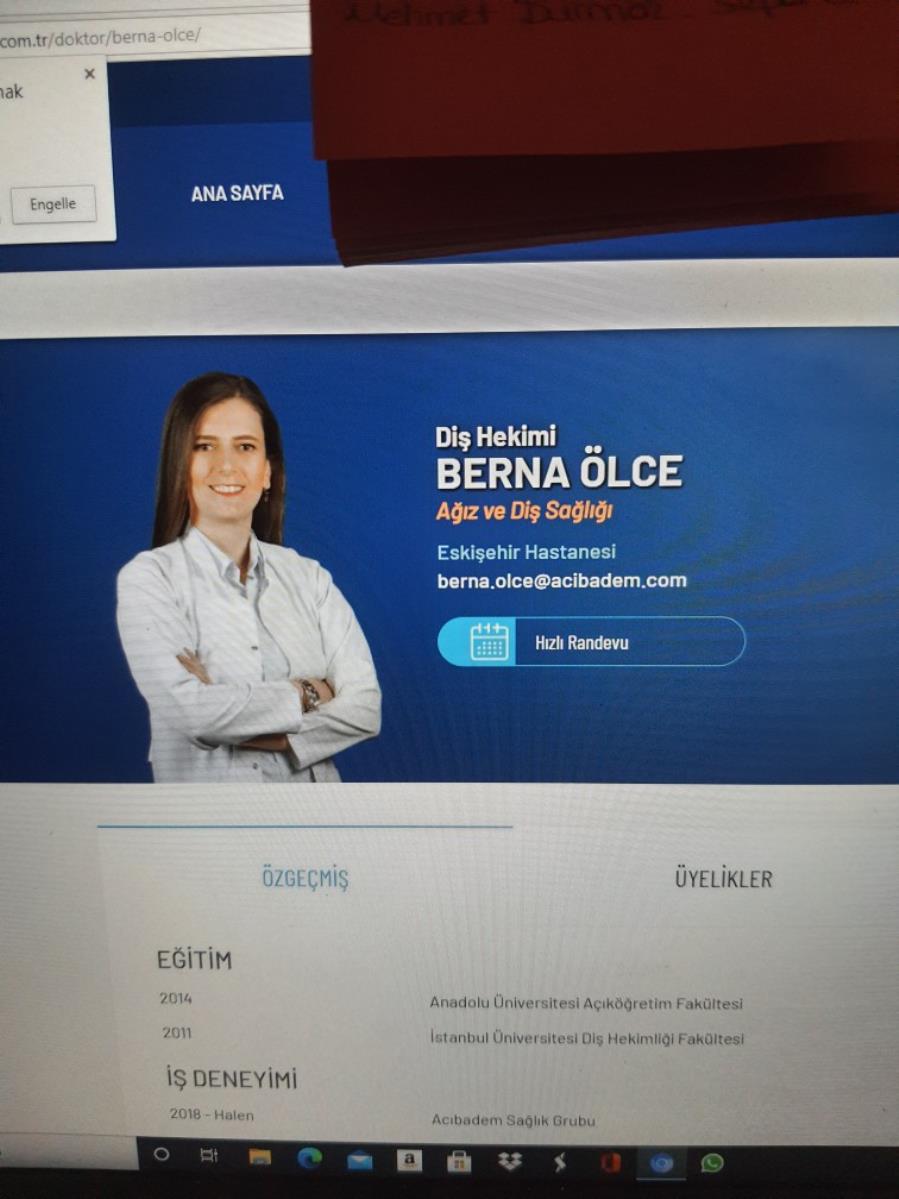The height and width of the screenshot is (1199, 899).
Task: Close the notification permission popup
Action: tap(90, 74)
